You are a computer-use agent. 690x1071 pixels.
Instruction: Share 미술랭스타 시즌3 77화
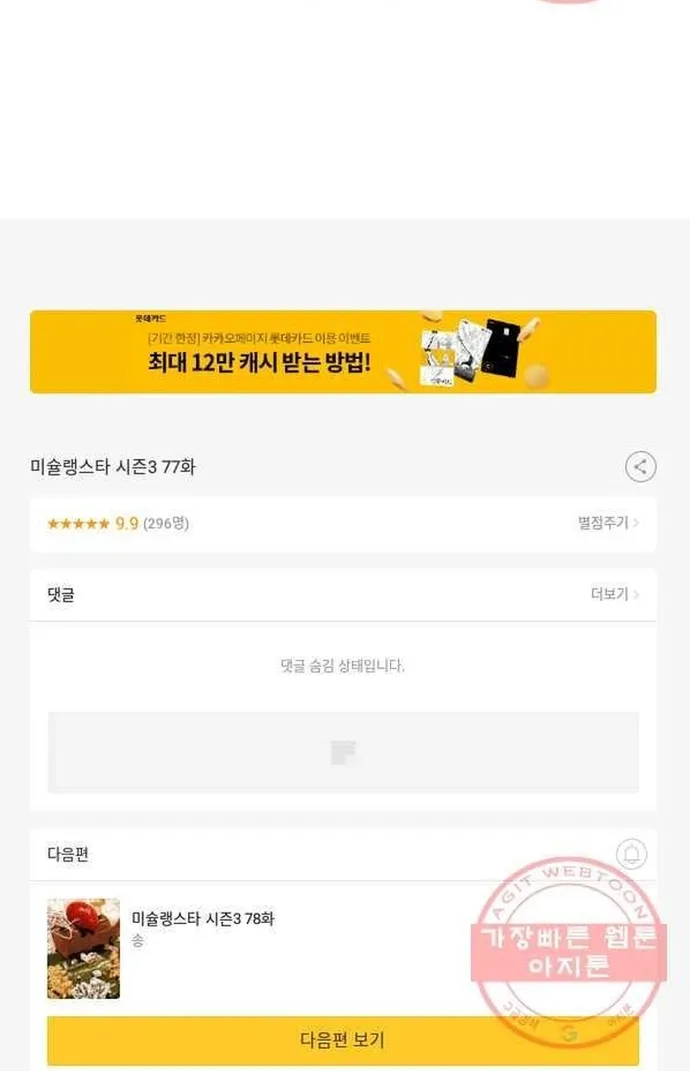pos(640,466)
